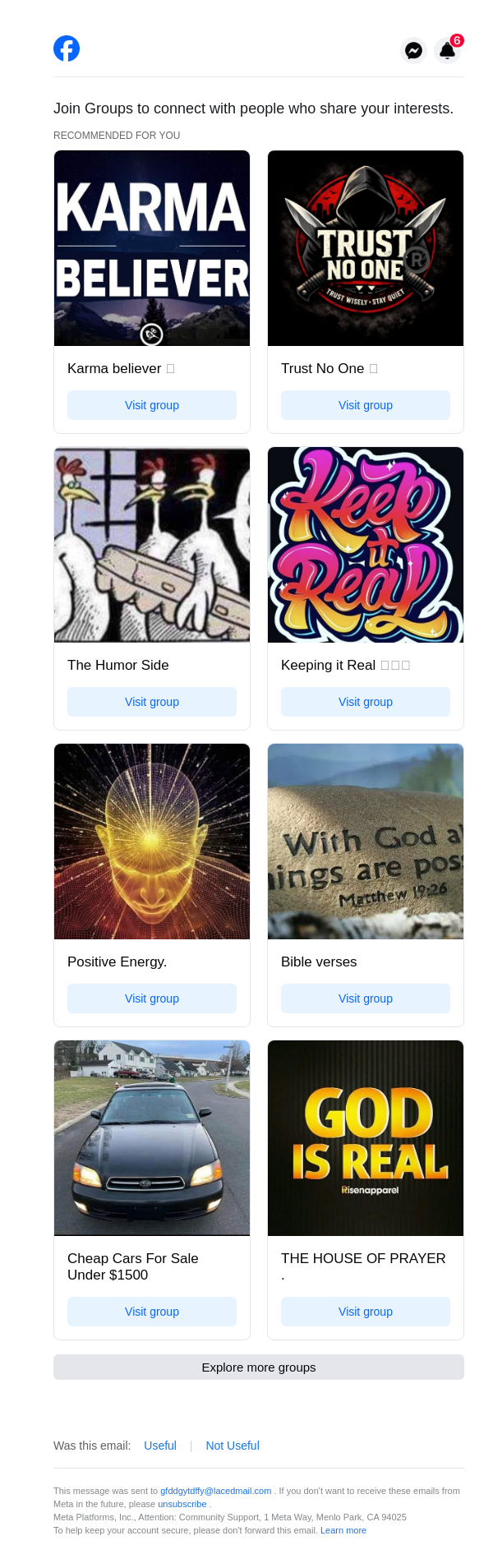Visit Cheap Cars For Sale Under $1500 group

[x=152, y=1312]
